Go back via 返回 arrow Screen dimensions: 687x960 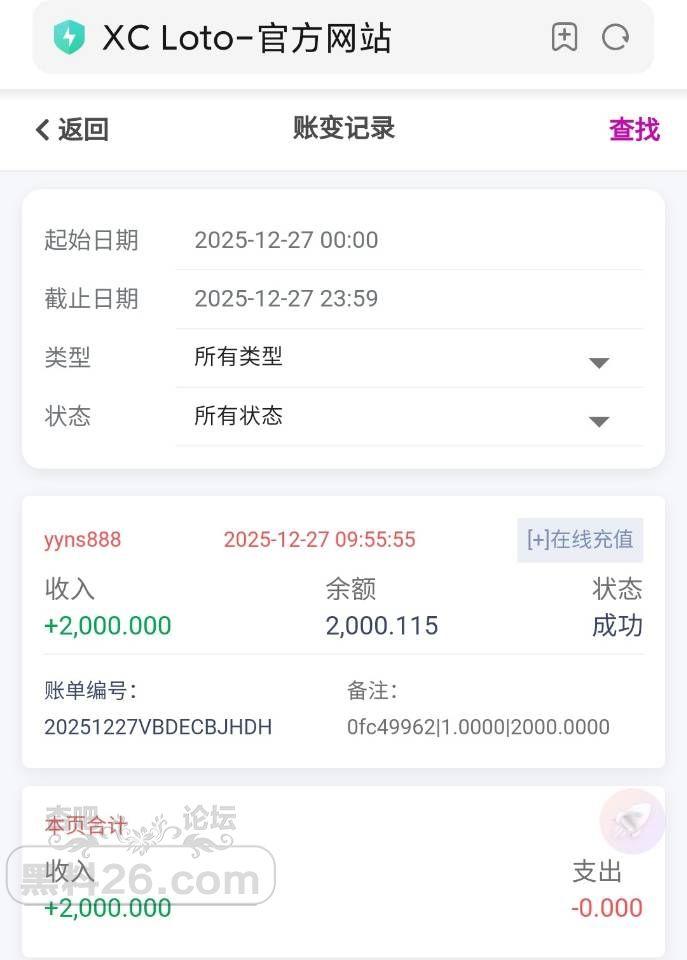click(71, 129)
